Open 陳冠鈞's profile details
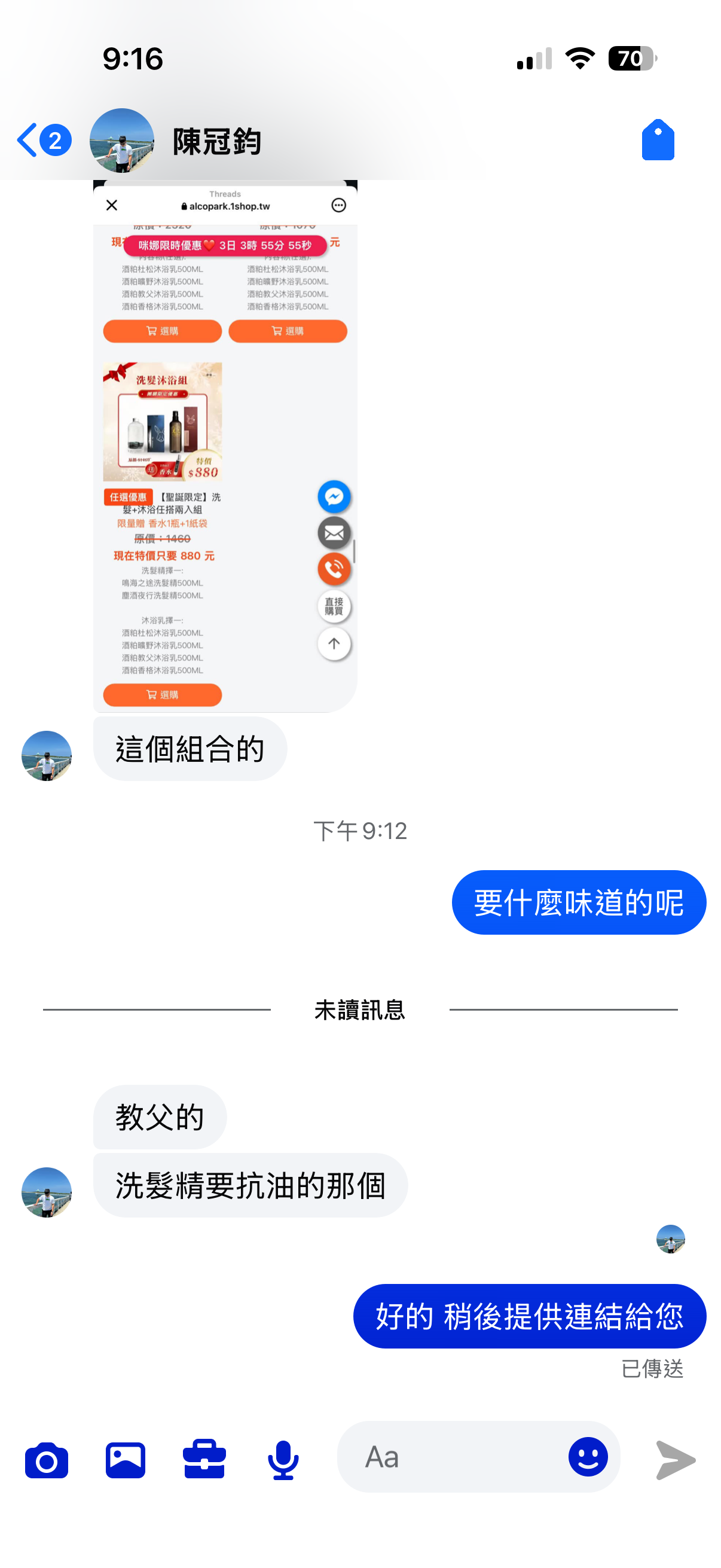The width and height of the screenshot is (721, 1568). click(216, 141)
